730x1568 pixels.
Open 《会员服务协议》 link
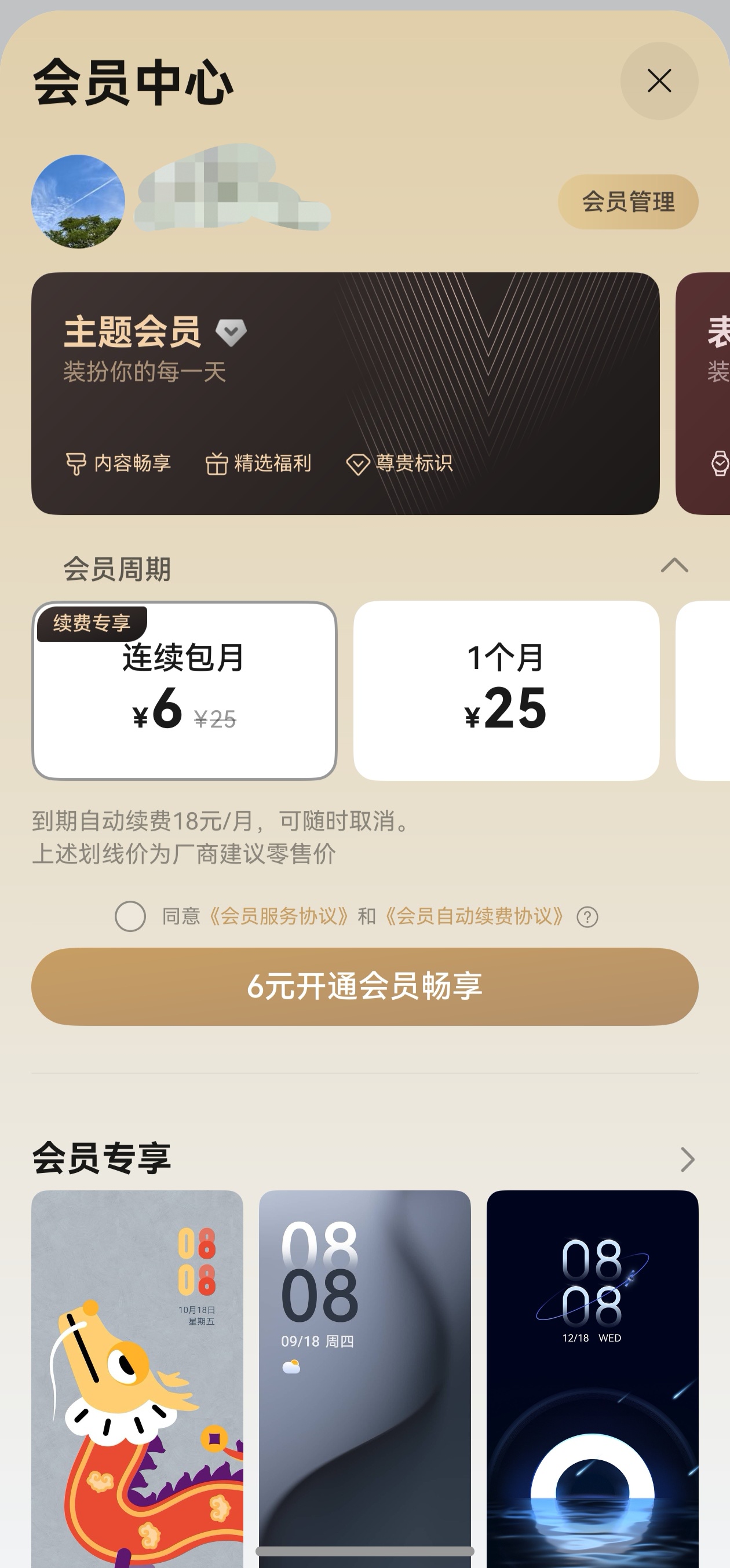click(x=279, y=916)
